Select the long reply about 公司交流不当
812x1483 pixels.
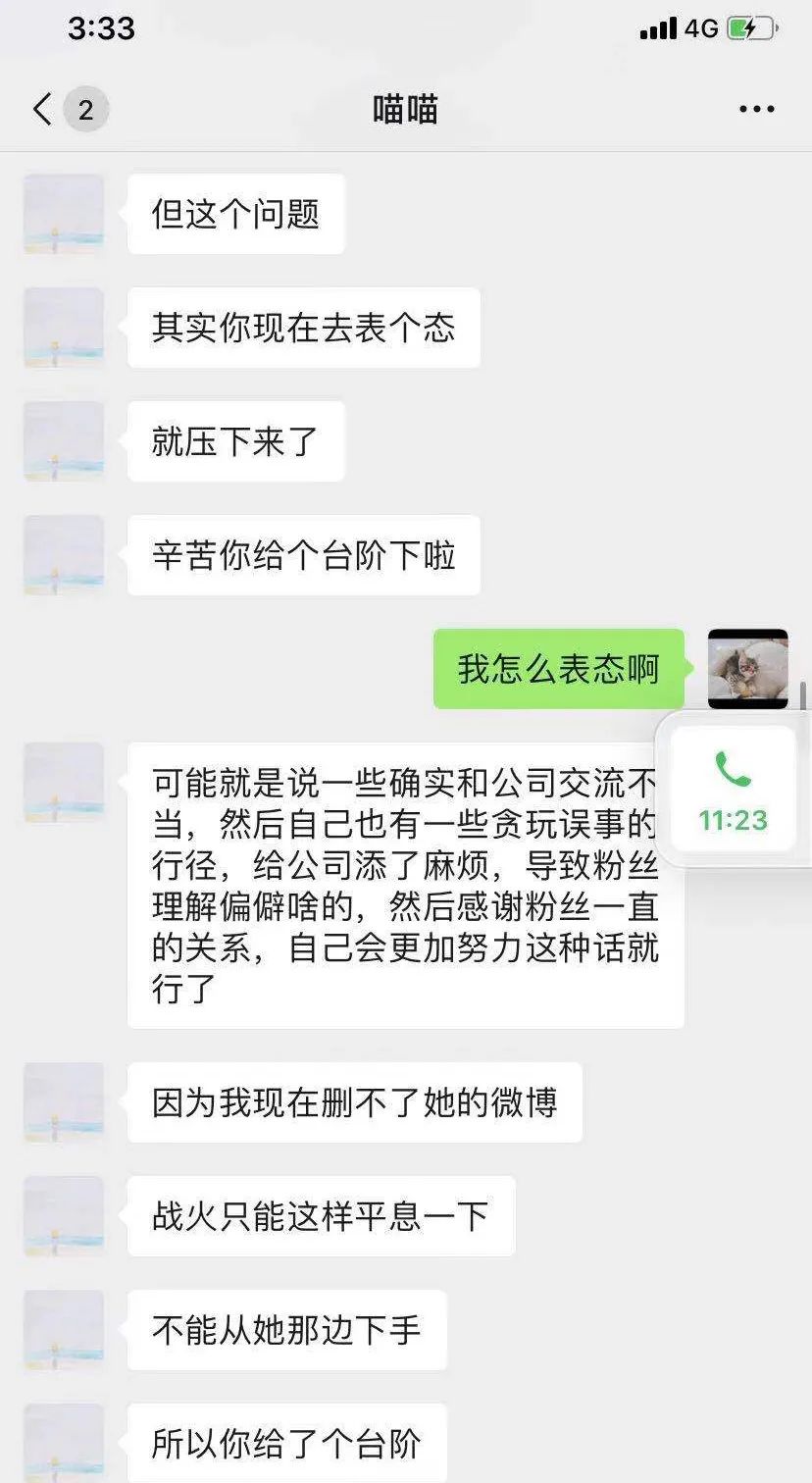405,883
